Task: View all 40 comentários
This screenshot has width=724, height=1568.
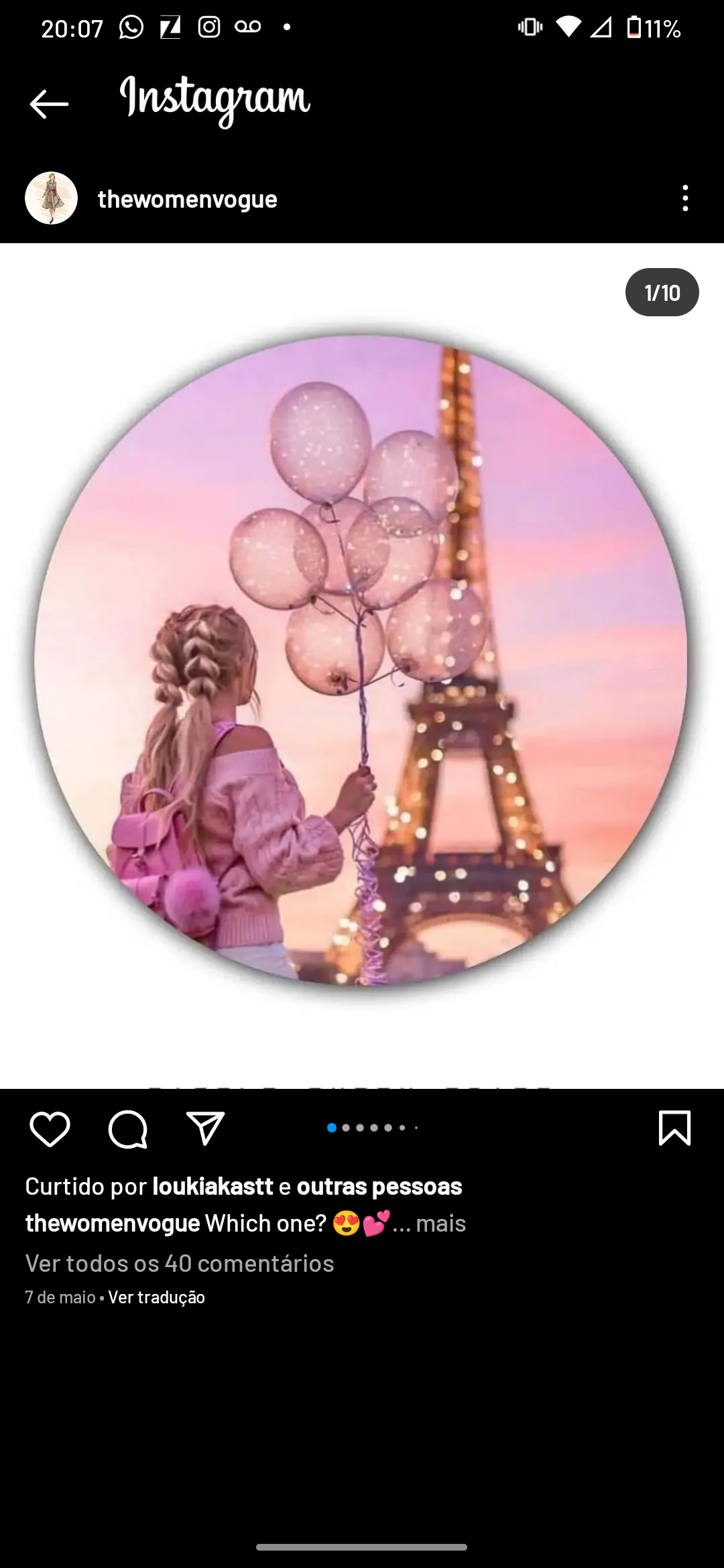Action: [180, 1263]
